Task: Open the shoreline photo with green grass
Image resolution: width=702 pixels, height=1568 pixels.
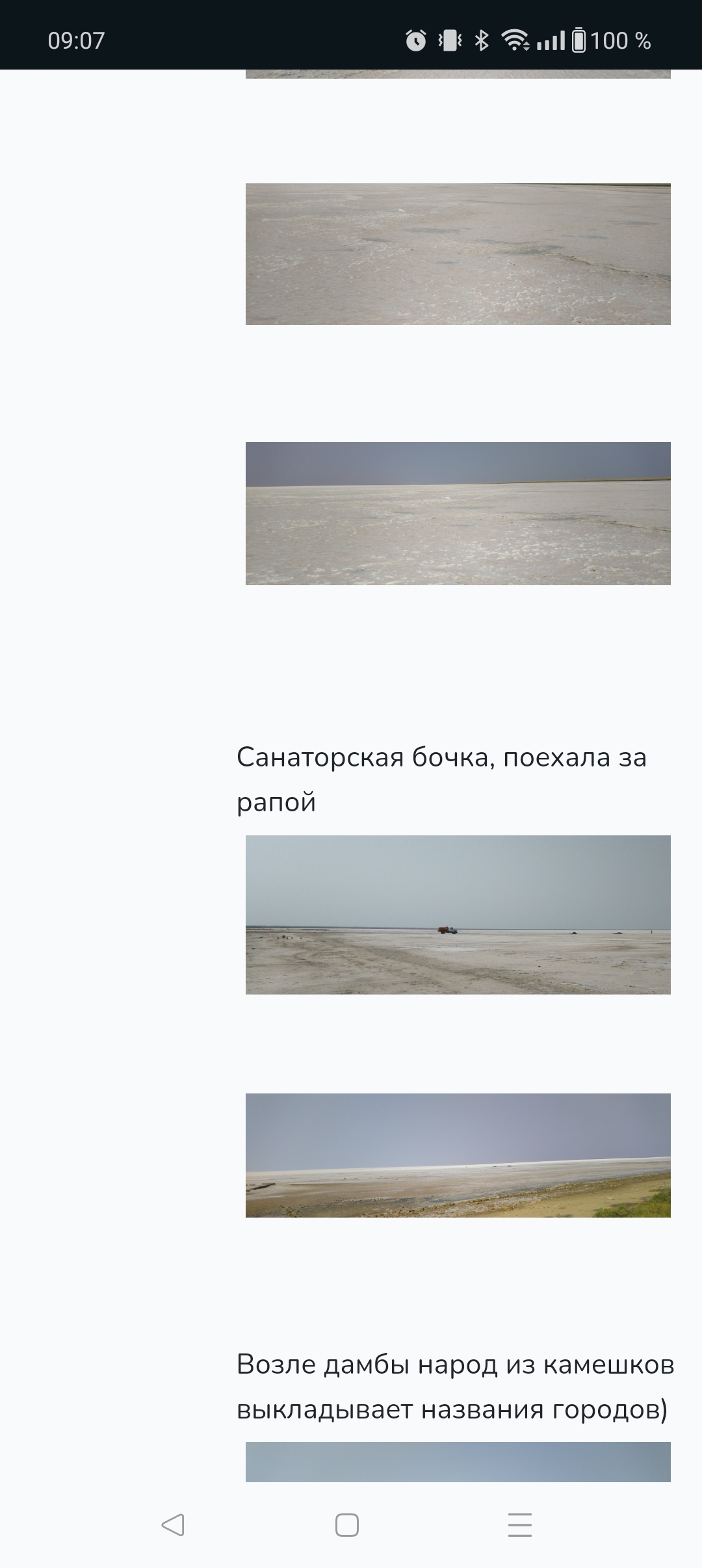Action: [458, 1155]
